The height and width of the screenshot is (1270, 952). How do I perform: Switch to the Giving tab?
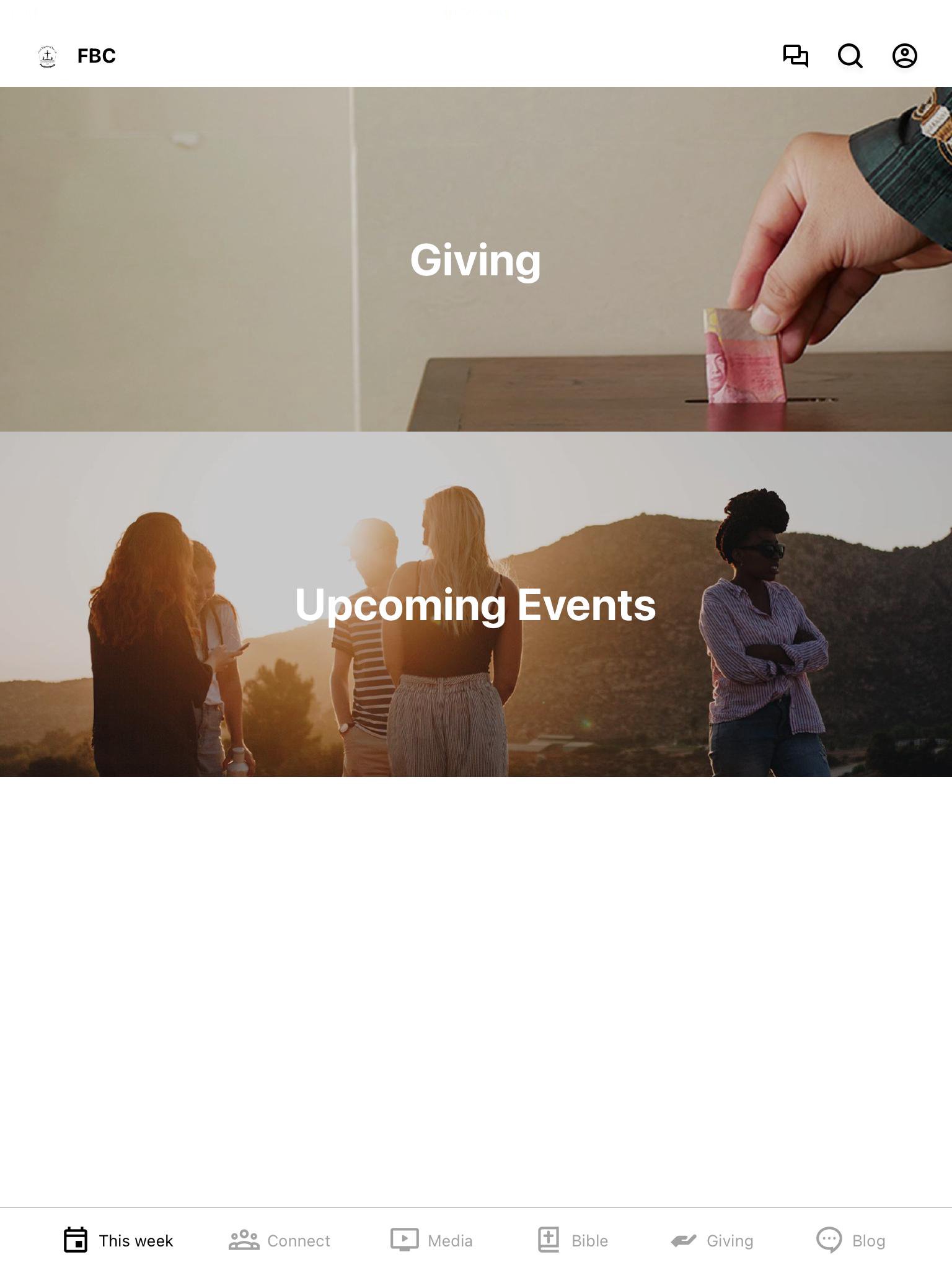[712, 1240]
